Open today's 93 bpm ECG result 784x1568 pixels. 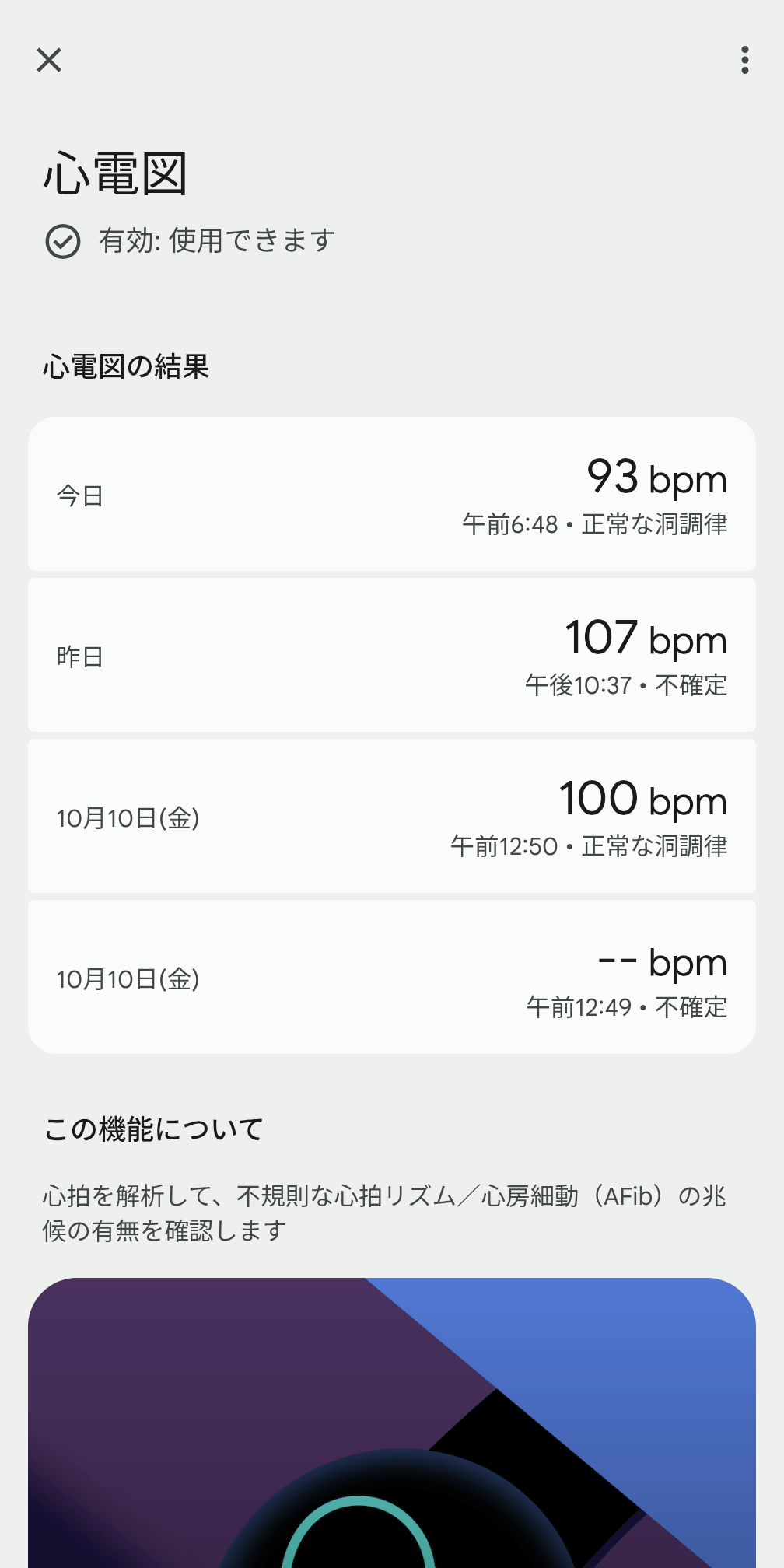392,495
